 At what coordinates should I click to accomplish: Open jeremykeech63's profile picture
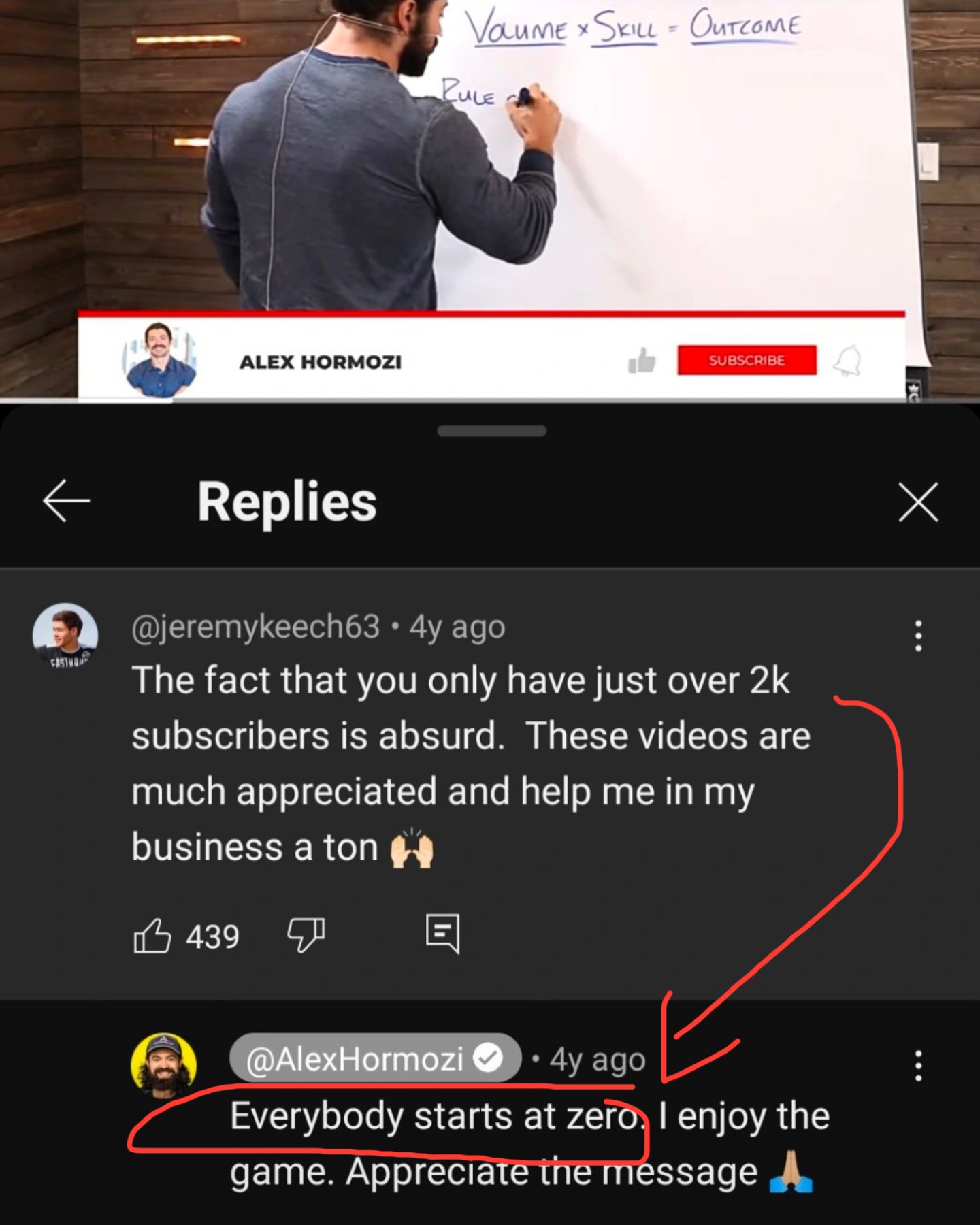point(65,635)
